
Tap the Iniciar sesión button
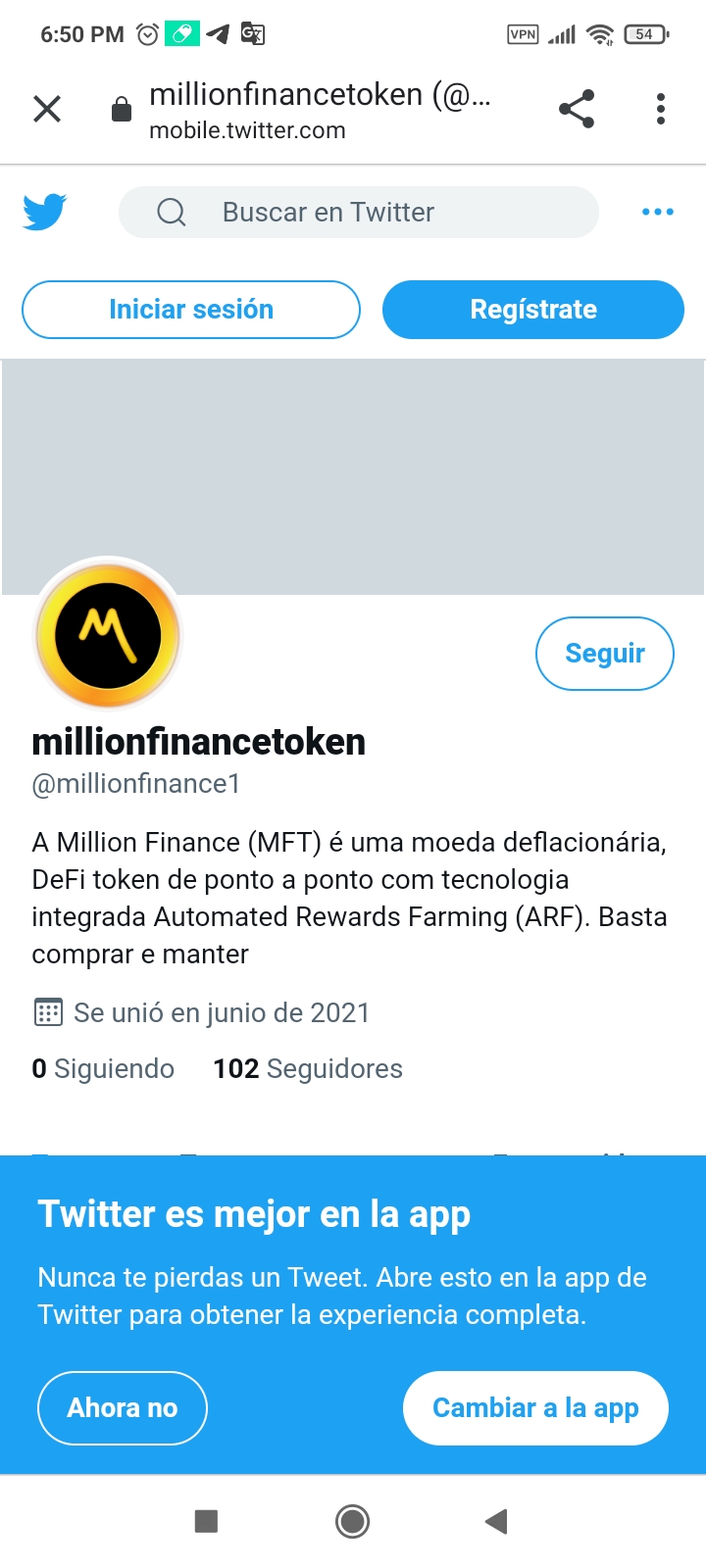(x=191, y=310)
